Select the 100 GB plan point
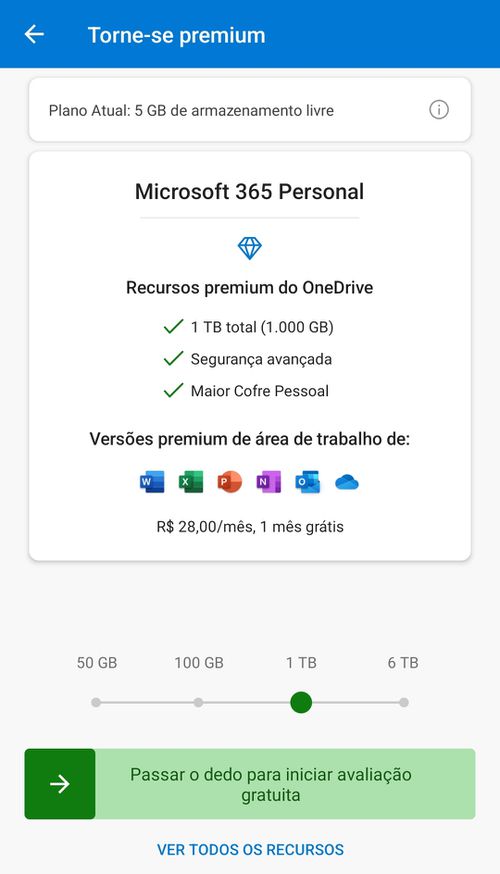The image size is (500, 874). pyautogui.click(x=198, y=702)
